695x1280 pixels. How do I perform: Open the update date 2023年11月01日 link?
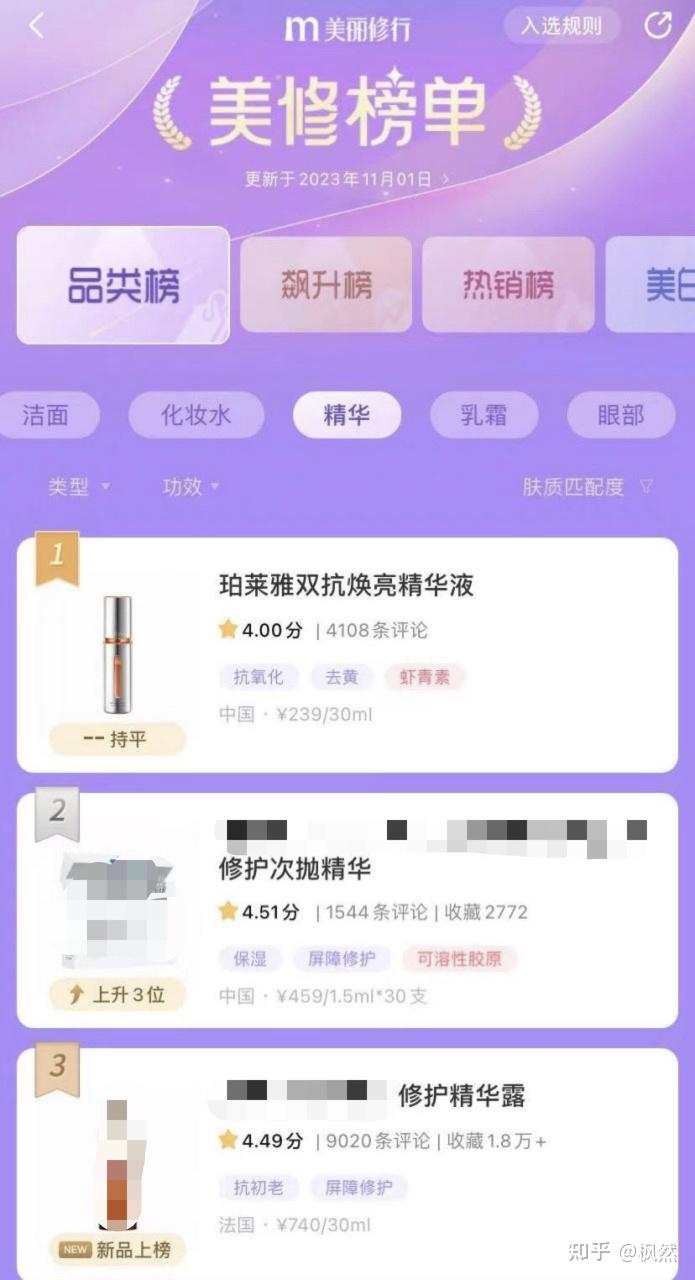pos(347,180)
